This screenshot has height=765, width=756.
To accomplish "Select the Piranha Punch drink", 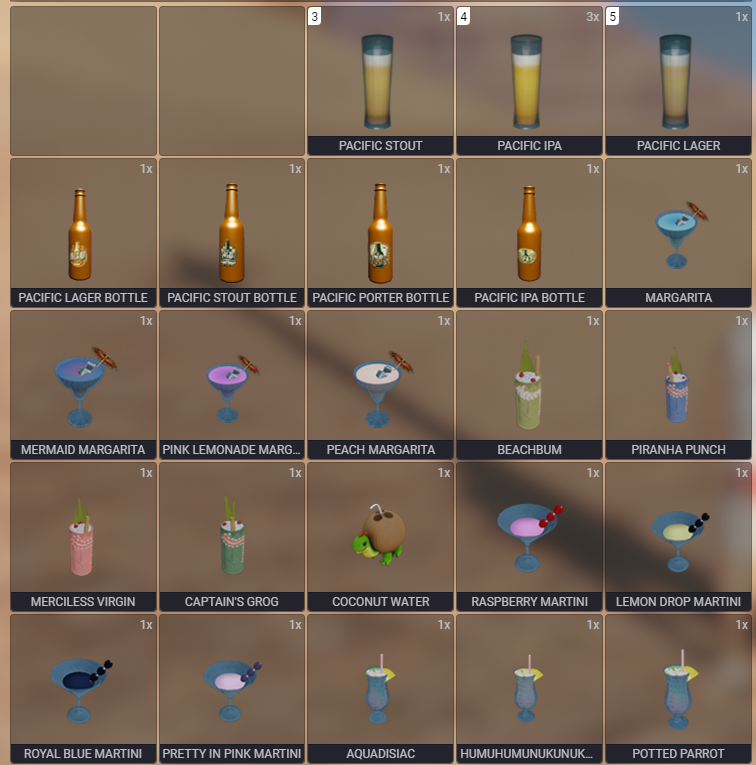I will click(677, 385).
